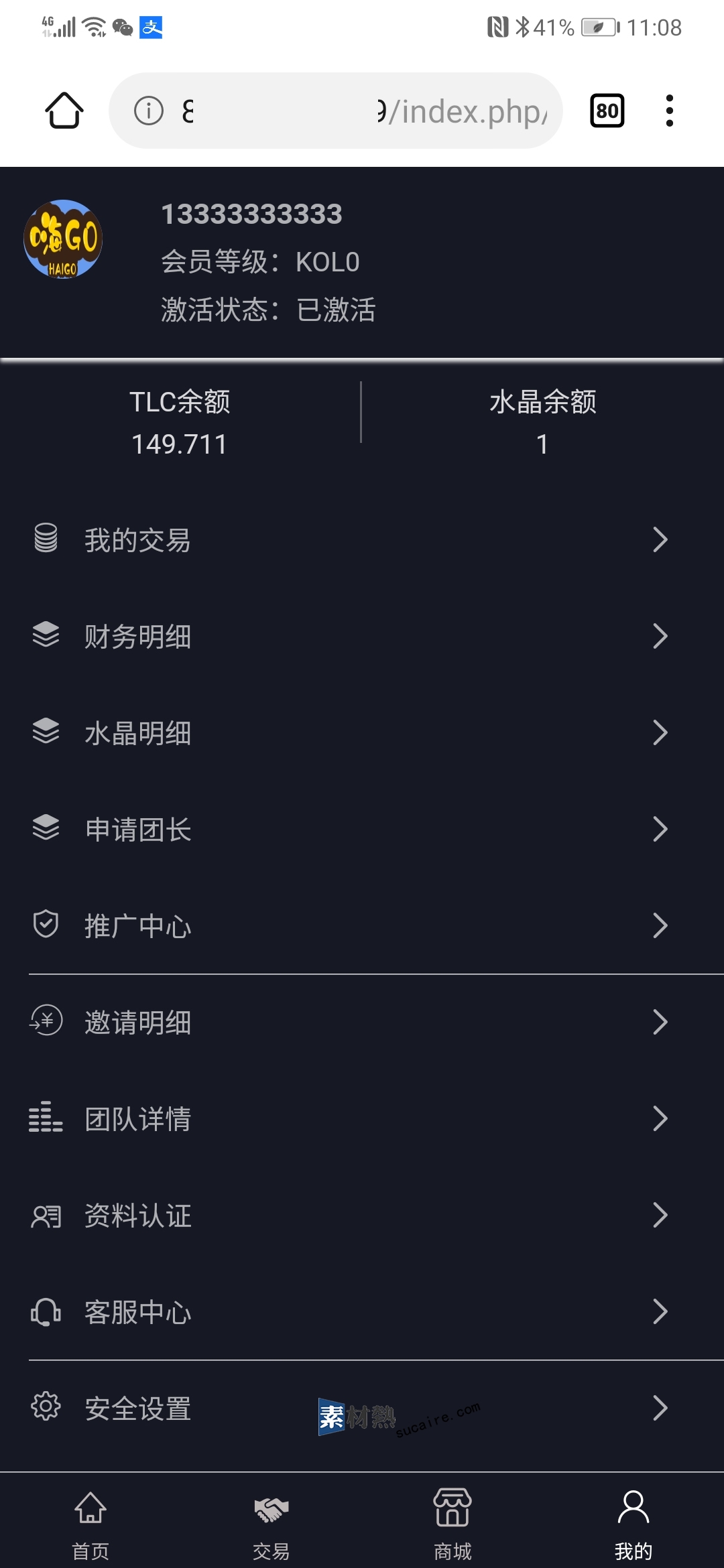724x1568 pixels.
Task: Open 团队详情 page
Action: click(x=362, y=1118)
